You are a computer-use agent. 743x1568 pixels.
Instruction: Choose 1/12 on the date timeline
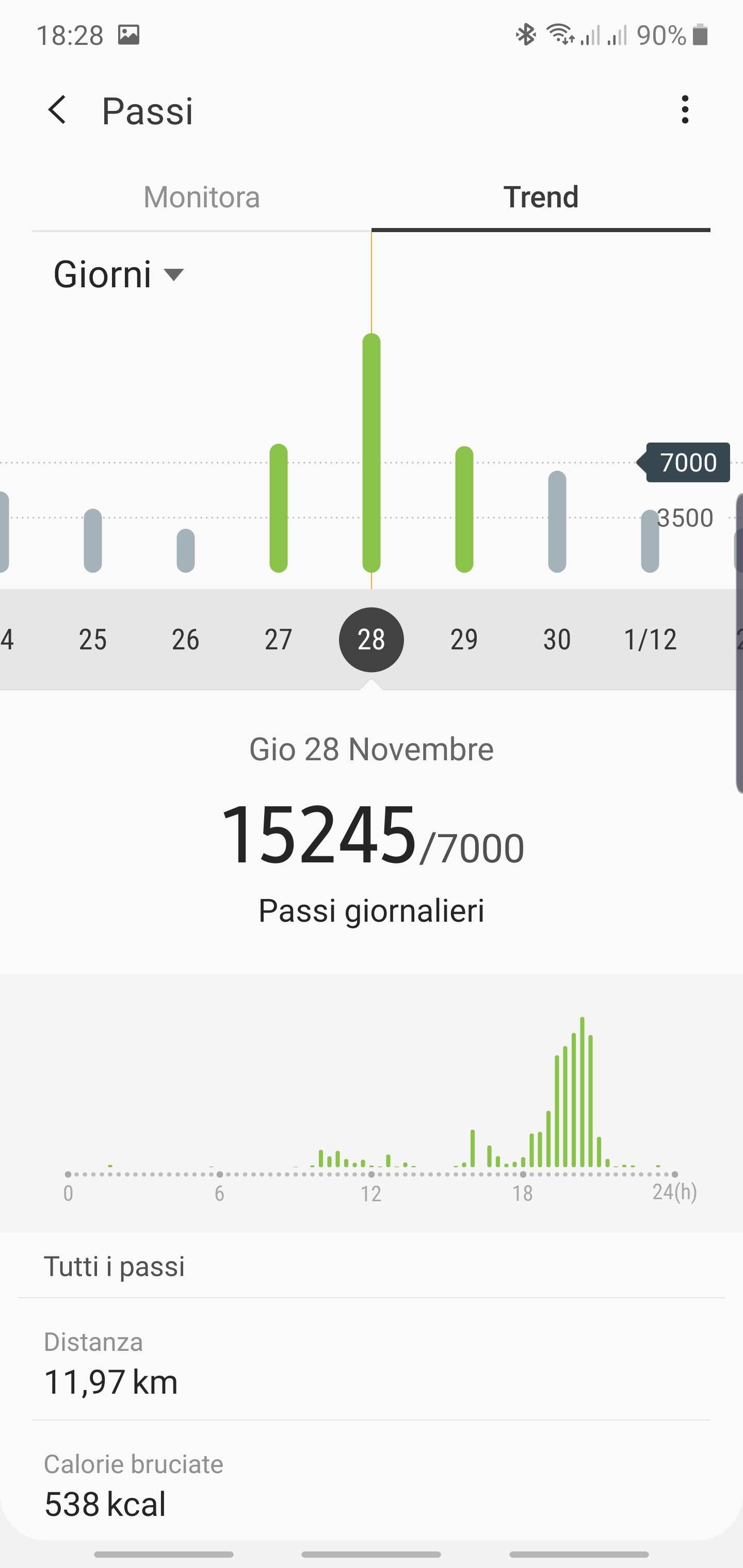point(650,639)
